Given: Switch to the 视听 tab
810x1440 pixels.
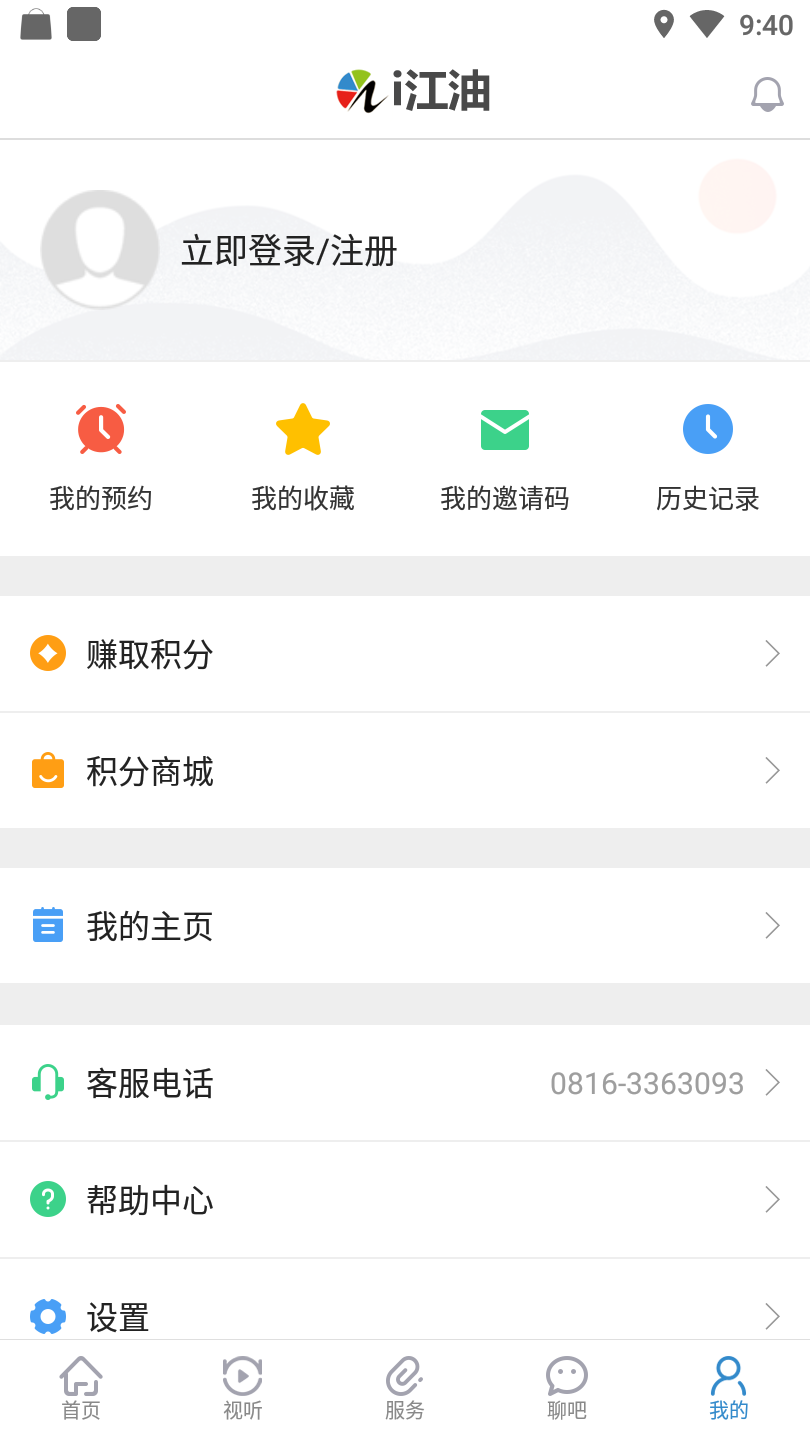Looking at the screenshot, I should [242, 1386].
